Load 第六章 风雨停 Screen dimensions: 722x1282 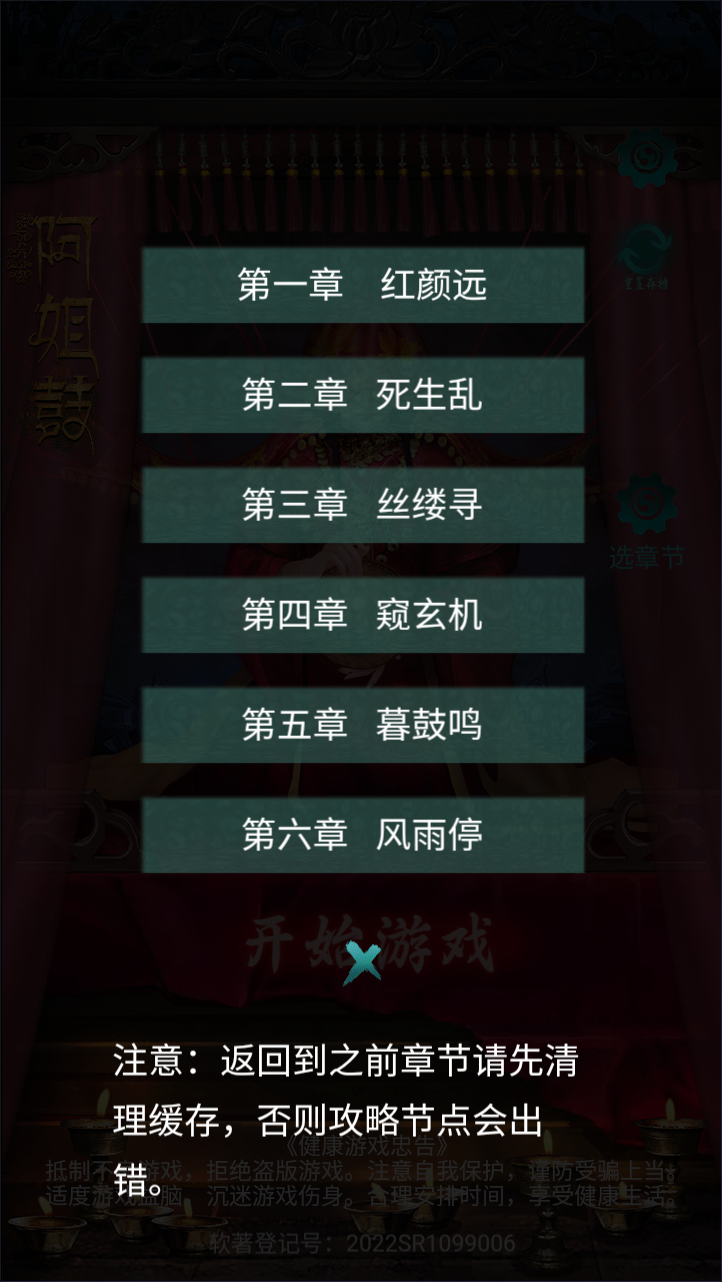(x=362, y=835)
